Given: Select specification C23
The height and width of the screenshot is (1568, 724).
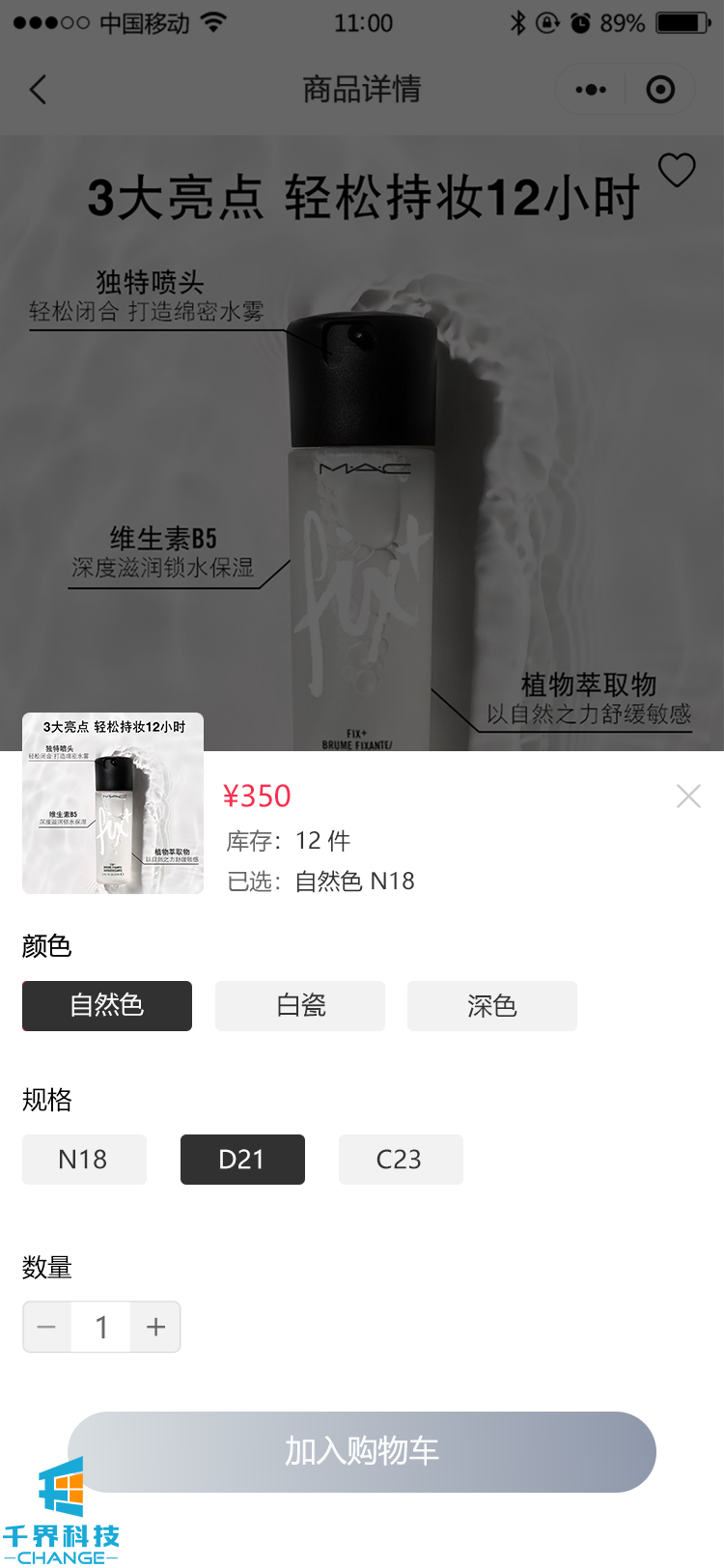Looking at the screenshot, I should [401, 1160].
